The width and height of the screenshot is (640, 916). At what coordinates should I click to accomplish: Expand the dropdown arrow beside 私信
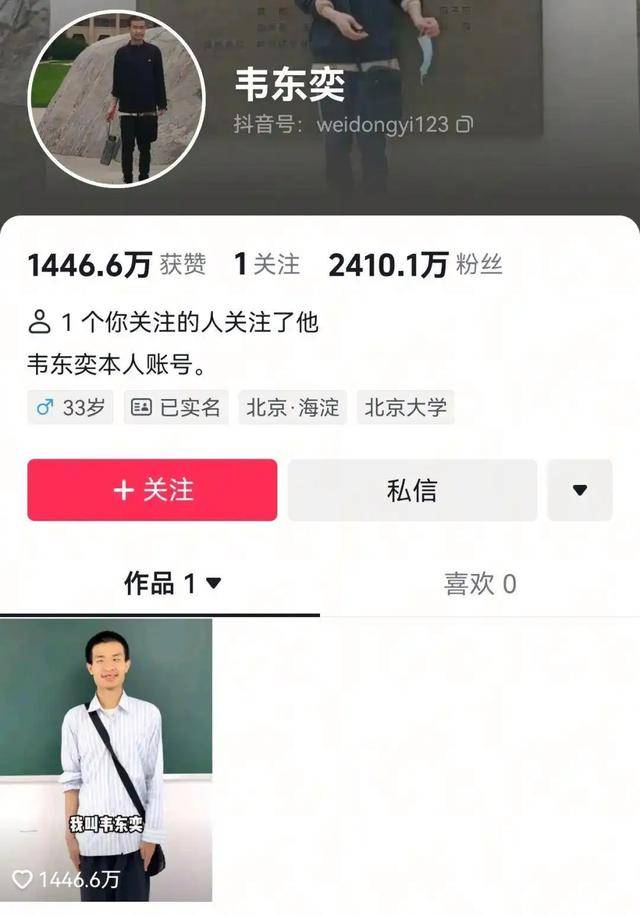[x=580, y=490]
